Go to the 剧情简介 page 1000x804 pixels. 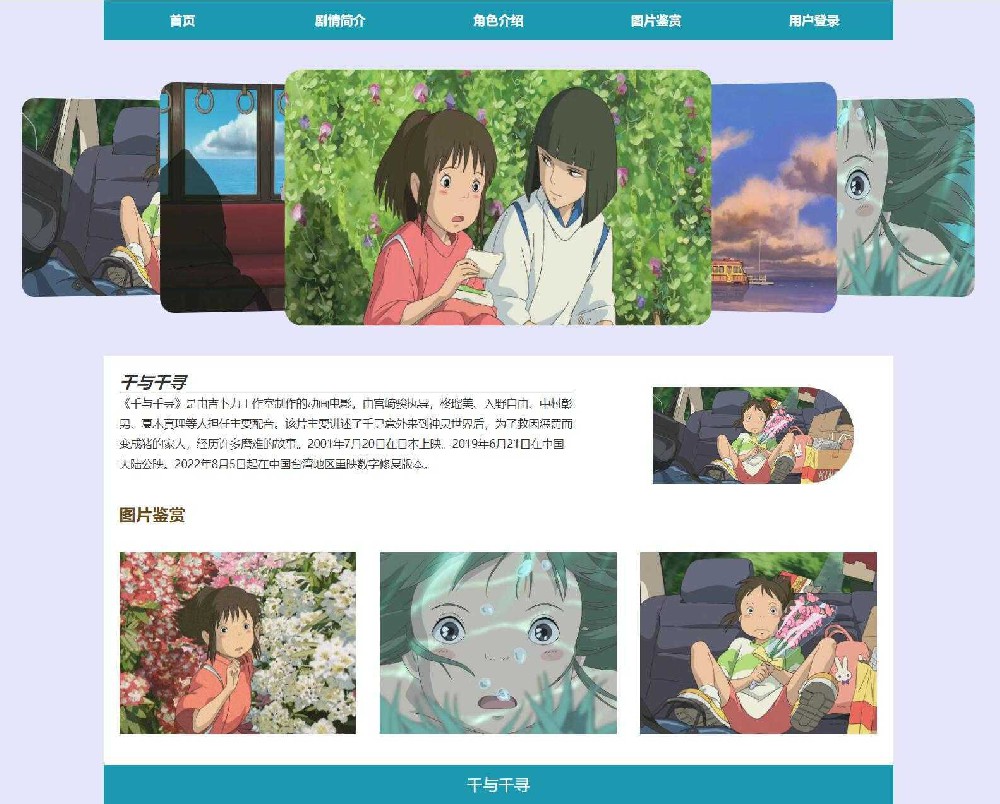(340, 20)
